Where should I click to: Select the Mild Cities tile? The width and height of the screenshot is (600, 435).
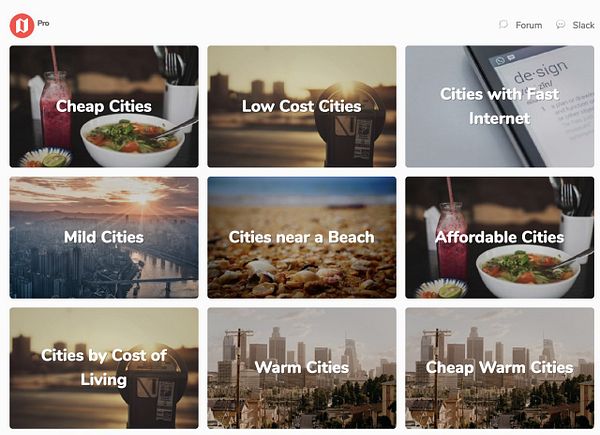click(x=104, y=238)
